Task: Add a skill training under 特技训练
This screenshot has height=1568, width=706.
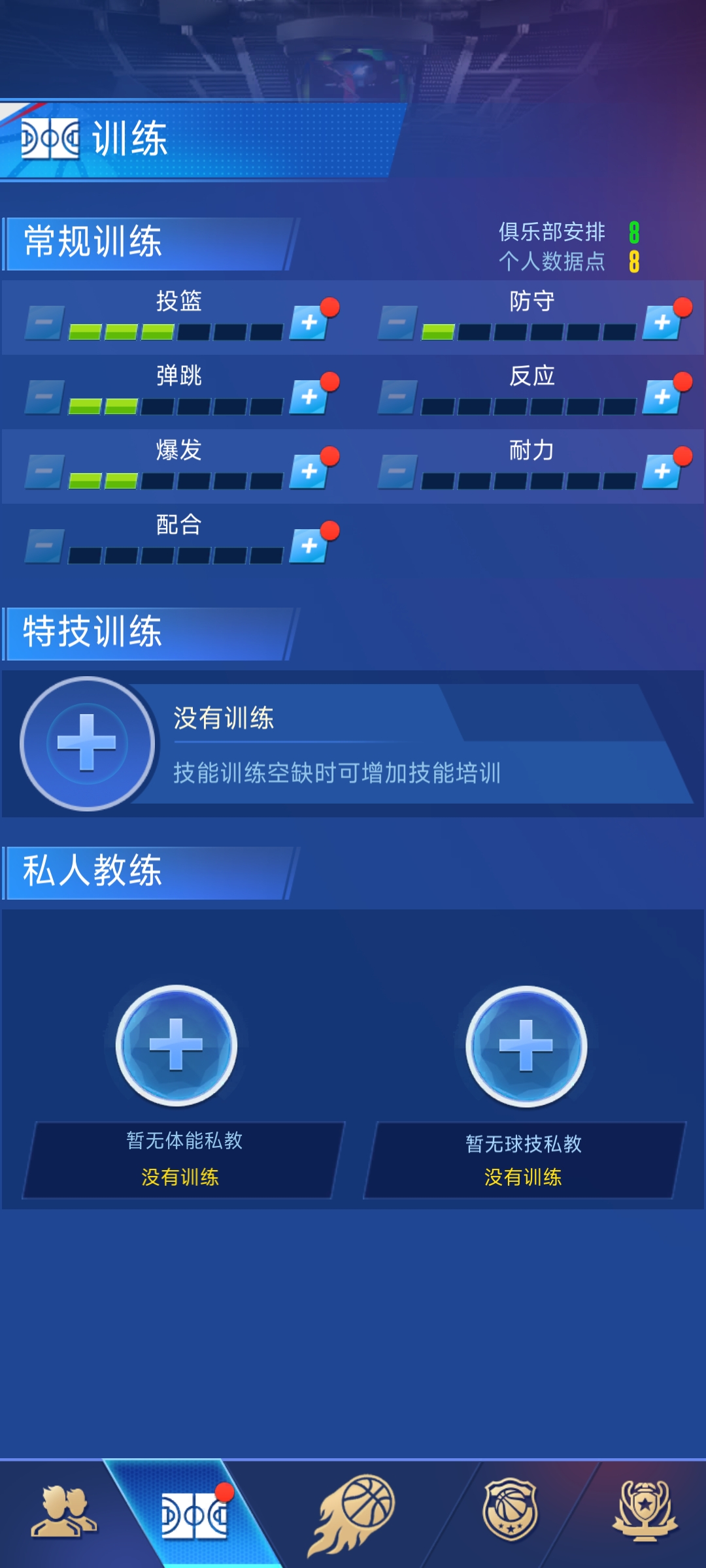Action: pyautogui.click(x=87, y=743)
